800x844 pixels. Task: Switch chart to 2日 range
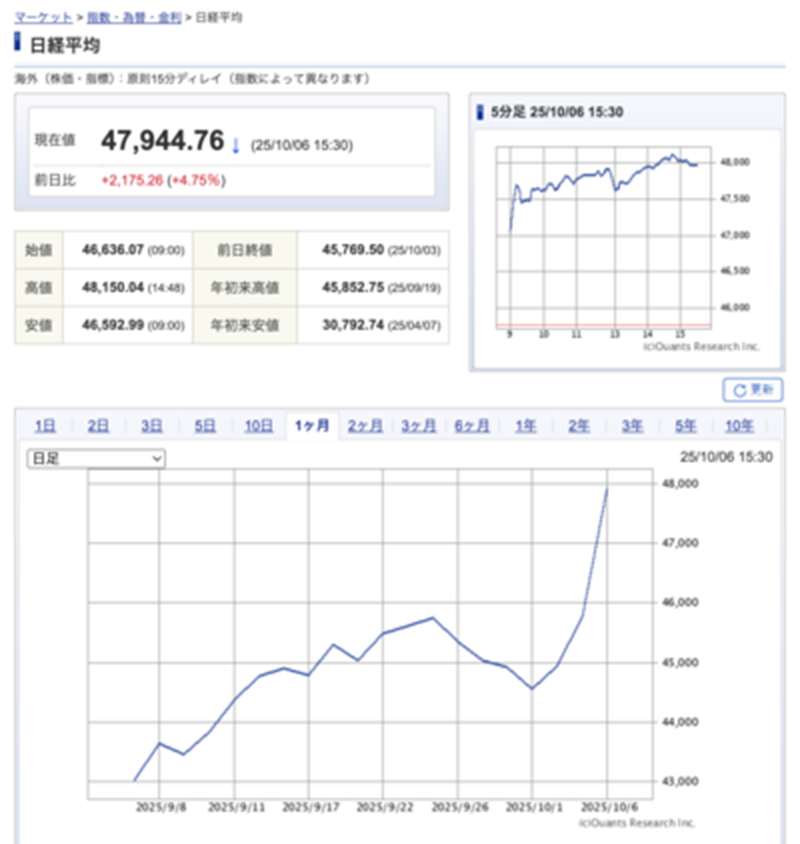click(98, 426)
